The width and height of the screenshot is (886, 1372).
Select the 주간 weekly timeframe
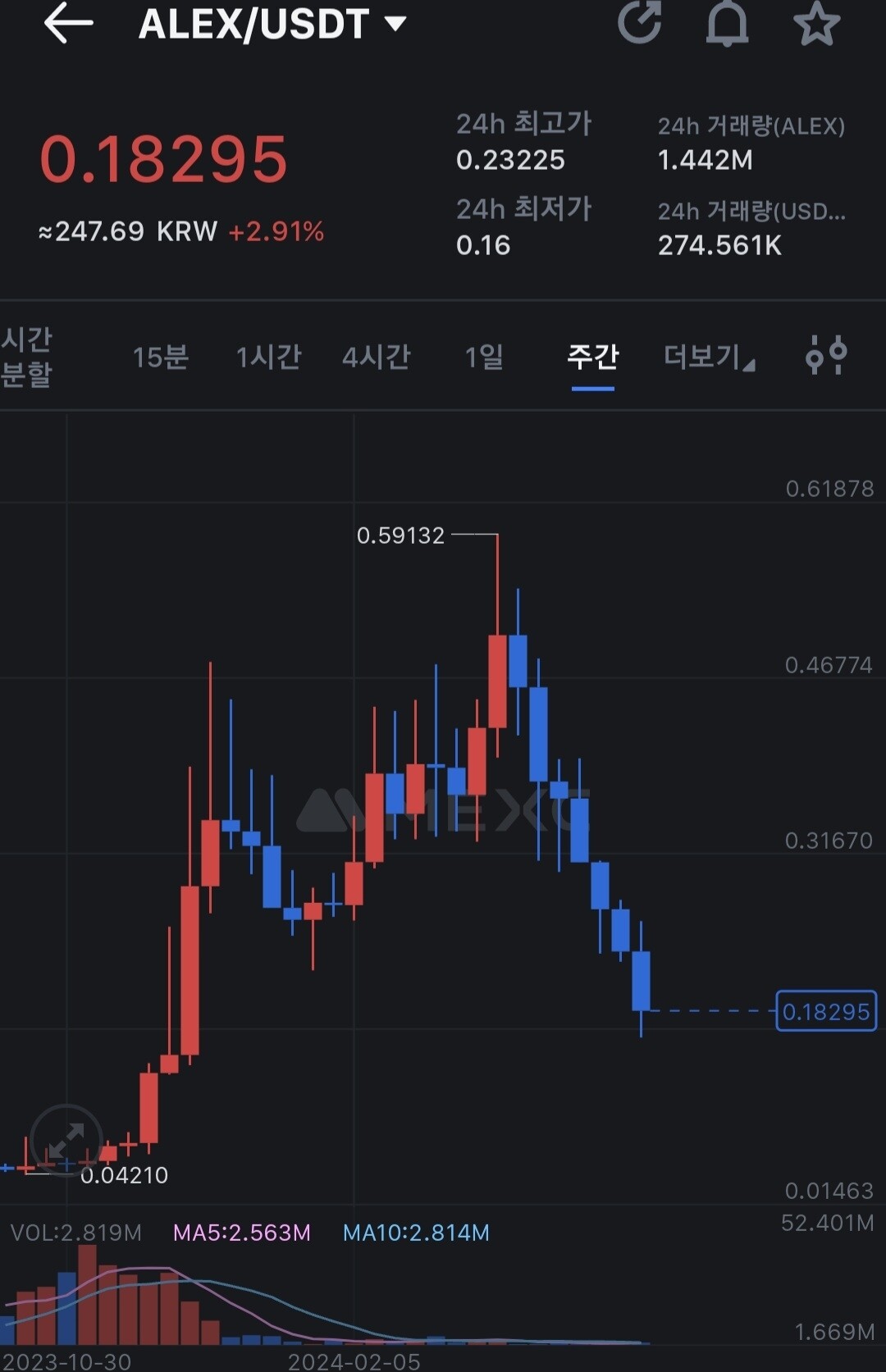pos(593,358)
